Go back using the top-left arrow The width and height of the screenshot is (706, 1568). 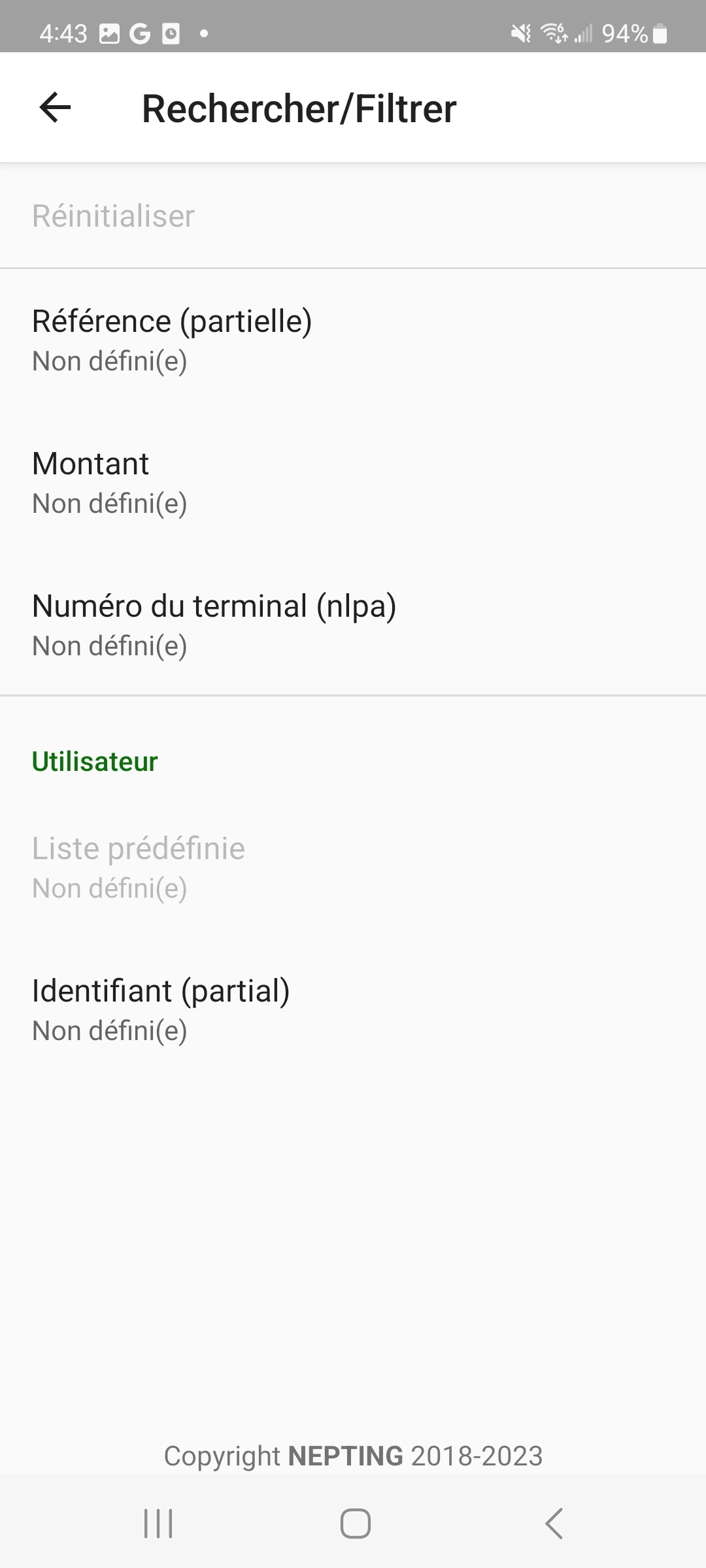(55, 108)
